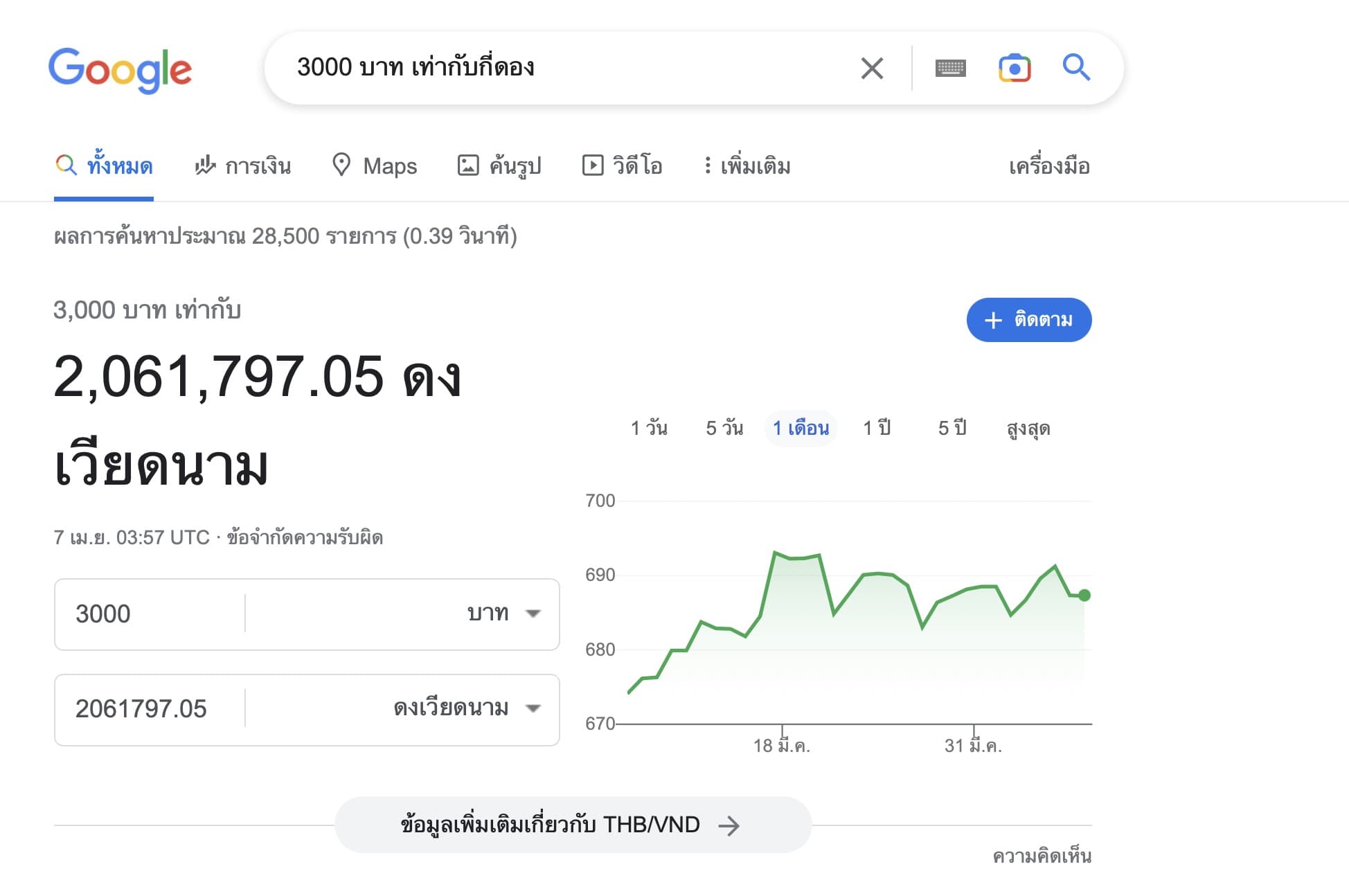This screenshot has height=896, width=1349.
Task: Open the เพิ่มเติม more menu
Action: tap(747, 166)
